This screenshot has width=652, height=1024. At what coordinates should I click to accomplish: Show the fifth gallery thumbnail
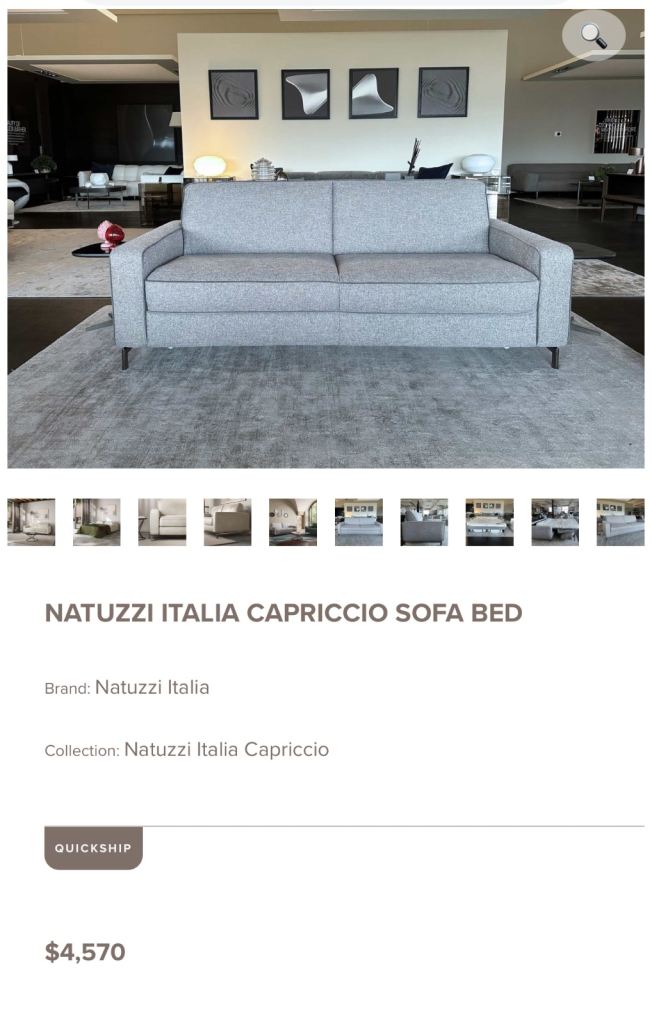[x=293, y=522]
